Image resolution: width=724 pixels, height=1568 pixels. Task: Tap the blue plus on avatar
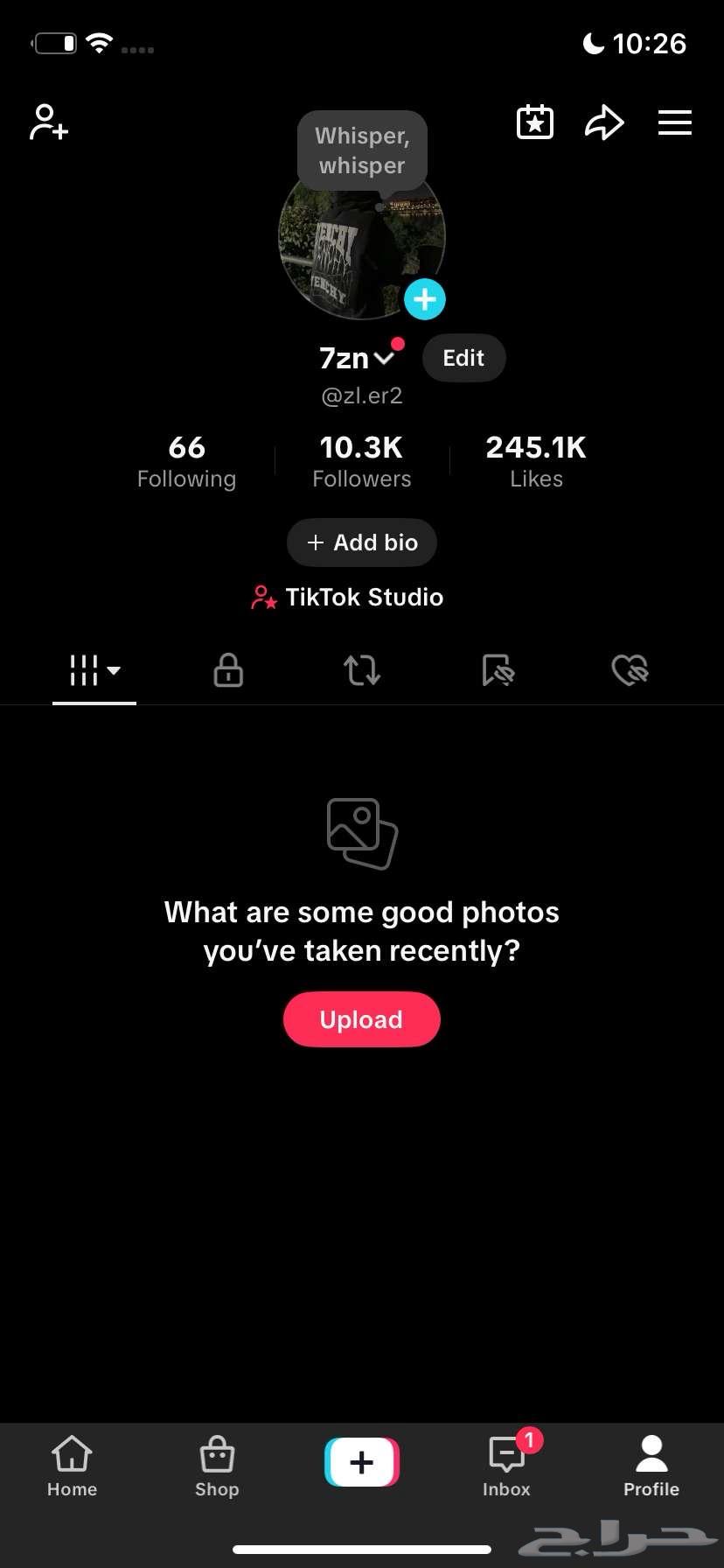(425, 300)
